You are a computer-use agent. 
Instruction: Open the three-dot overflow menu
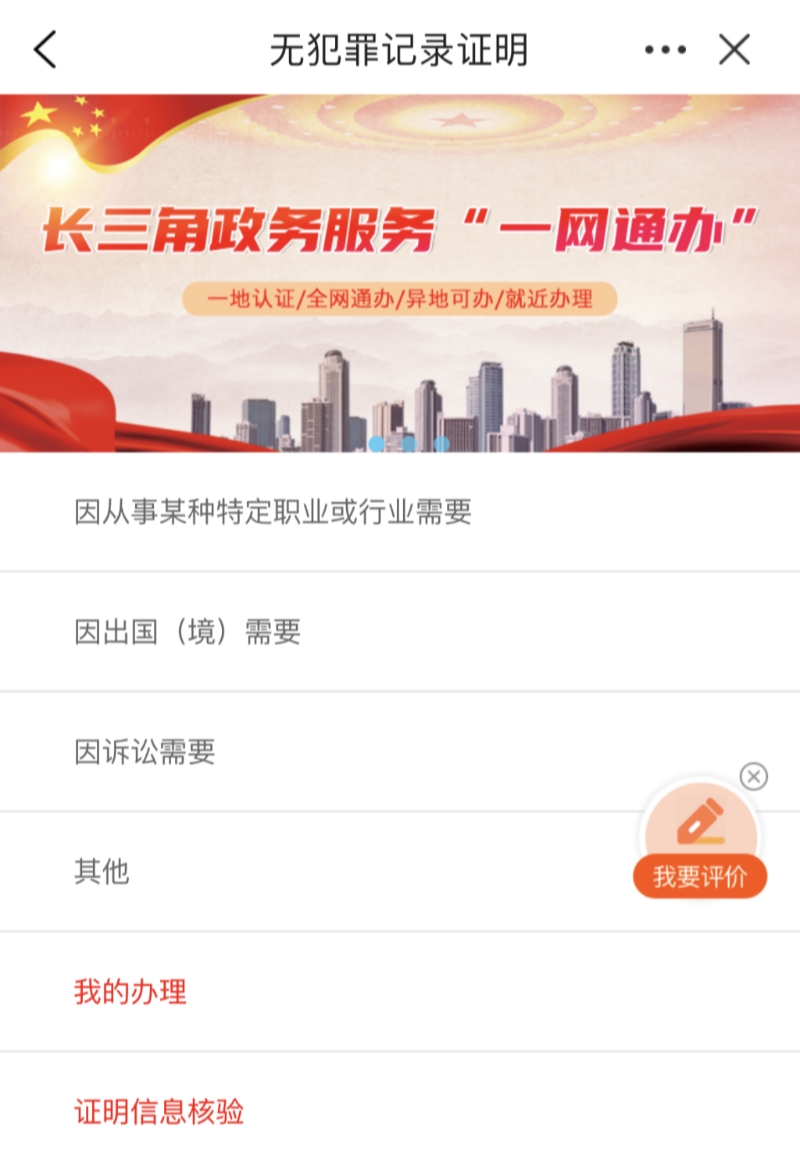(x=665, y=49)
